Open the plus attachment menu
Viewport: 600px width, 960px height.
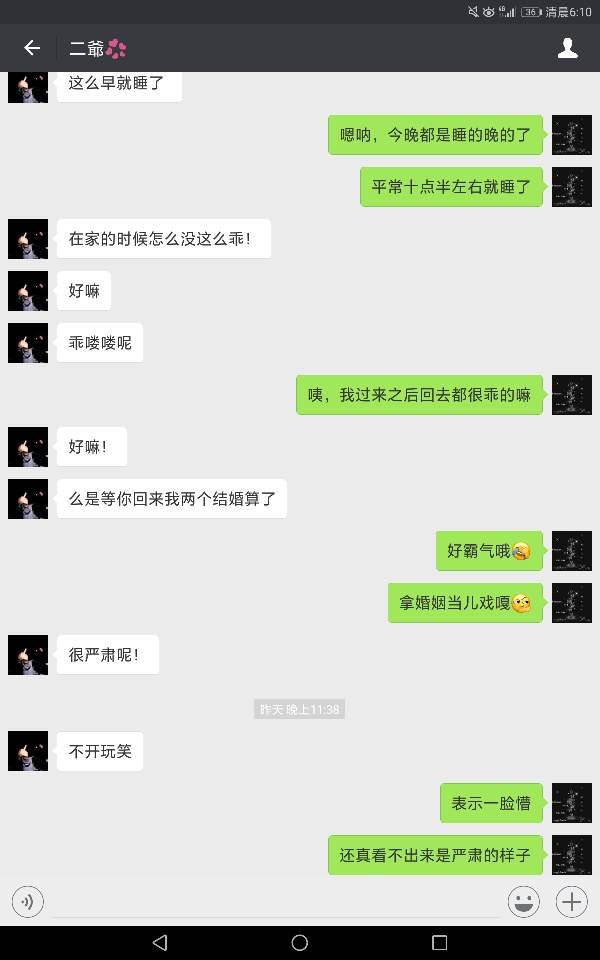point(571,901)
